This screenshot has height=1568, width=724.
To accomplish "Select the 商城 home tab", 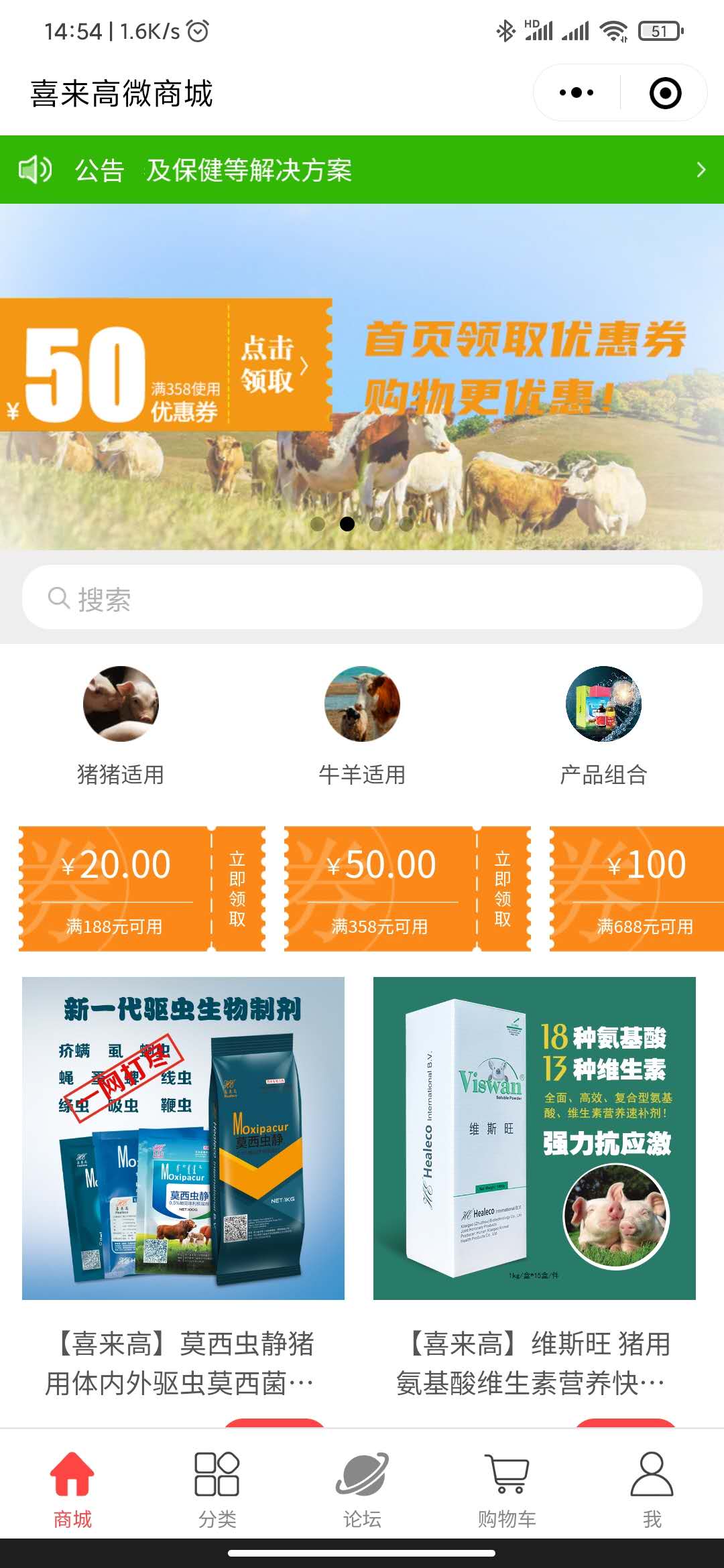I will [x=72, y=1489].
